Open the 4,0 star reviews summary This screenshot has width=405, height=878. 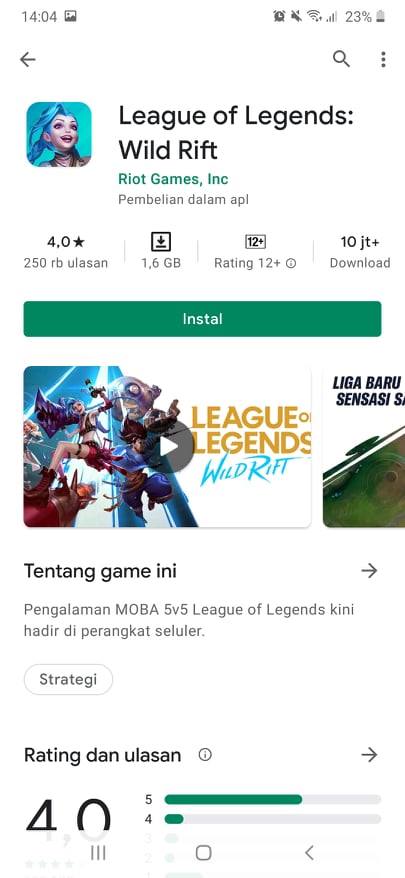coord(66,251)
